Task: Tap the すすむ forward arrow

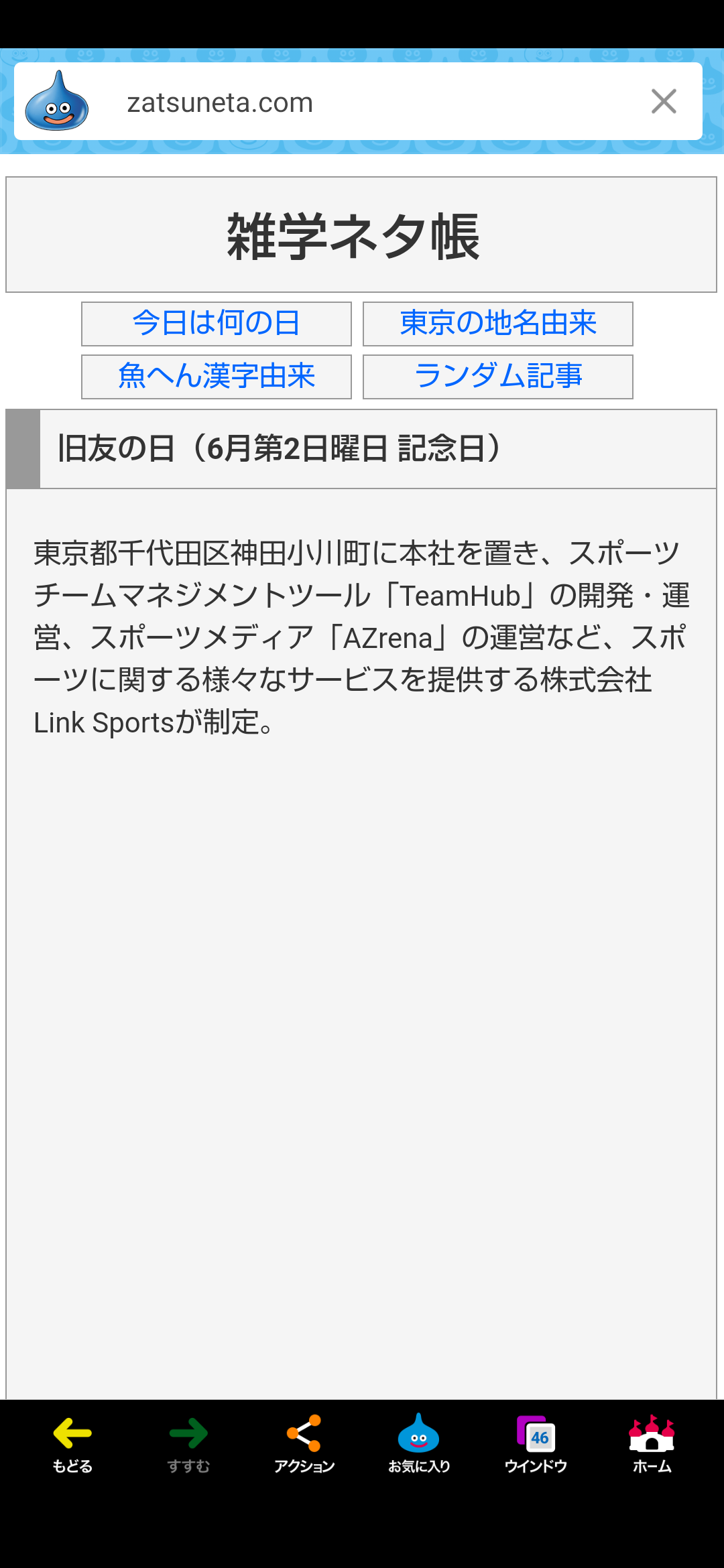Action: pos(188,1445)
